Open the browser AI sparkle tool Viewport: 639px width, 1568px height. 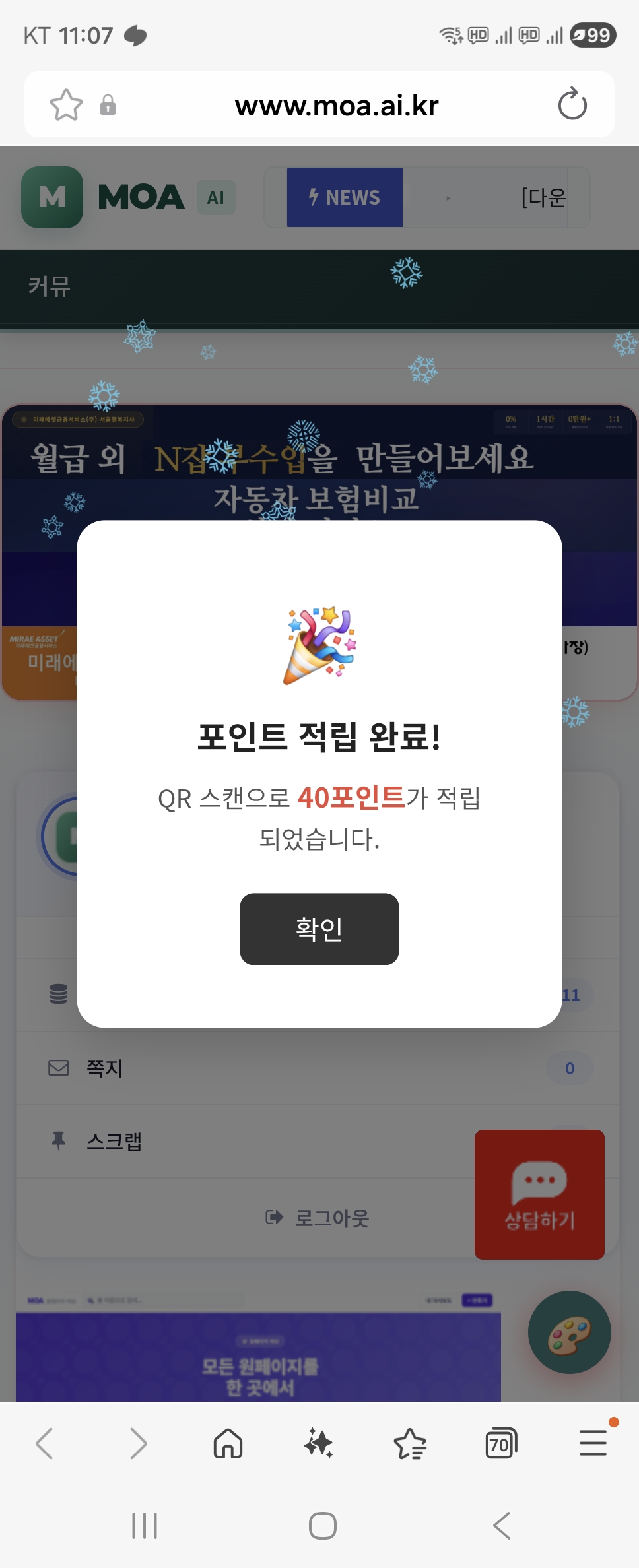318,1443
